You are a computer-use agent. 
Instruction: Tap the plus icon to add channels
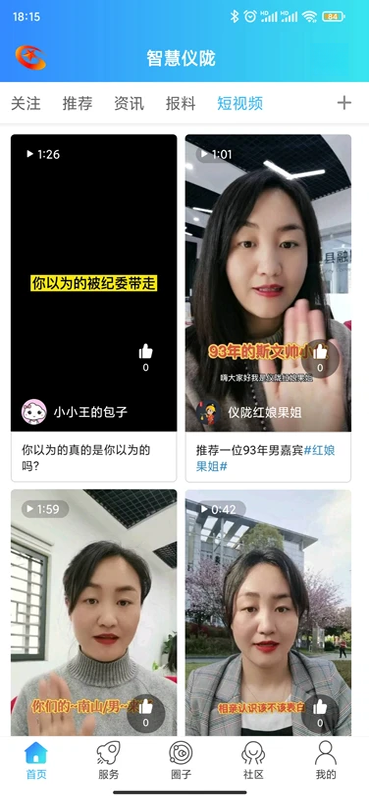click(x=345, y=103)
